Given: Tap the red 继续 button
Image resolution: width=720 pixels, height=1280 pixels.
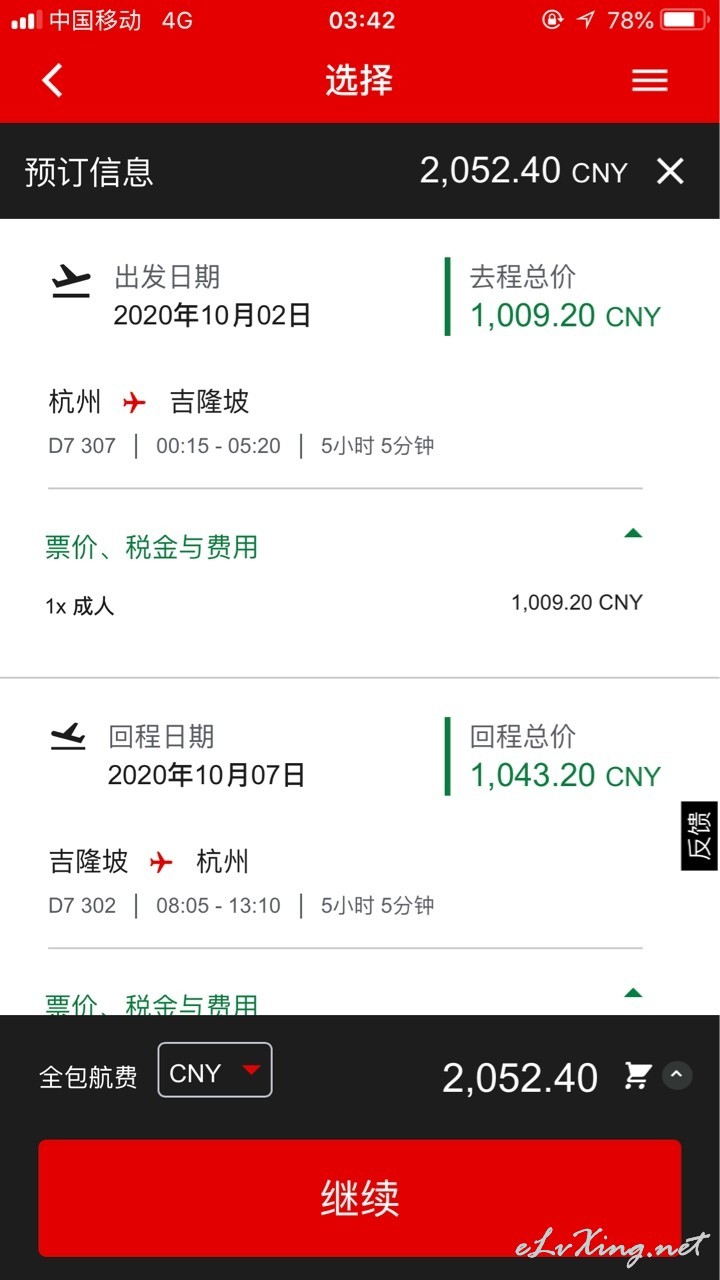Looking at the screenshot, I should 360,1198.
